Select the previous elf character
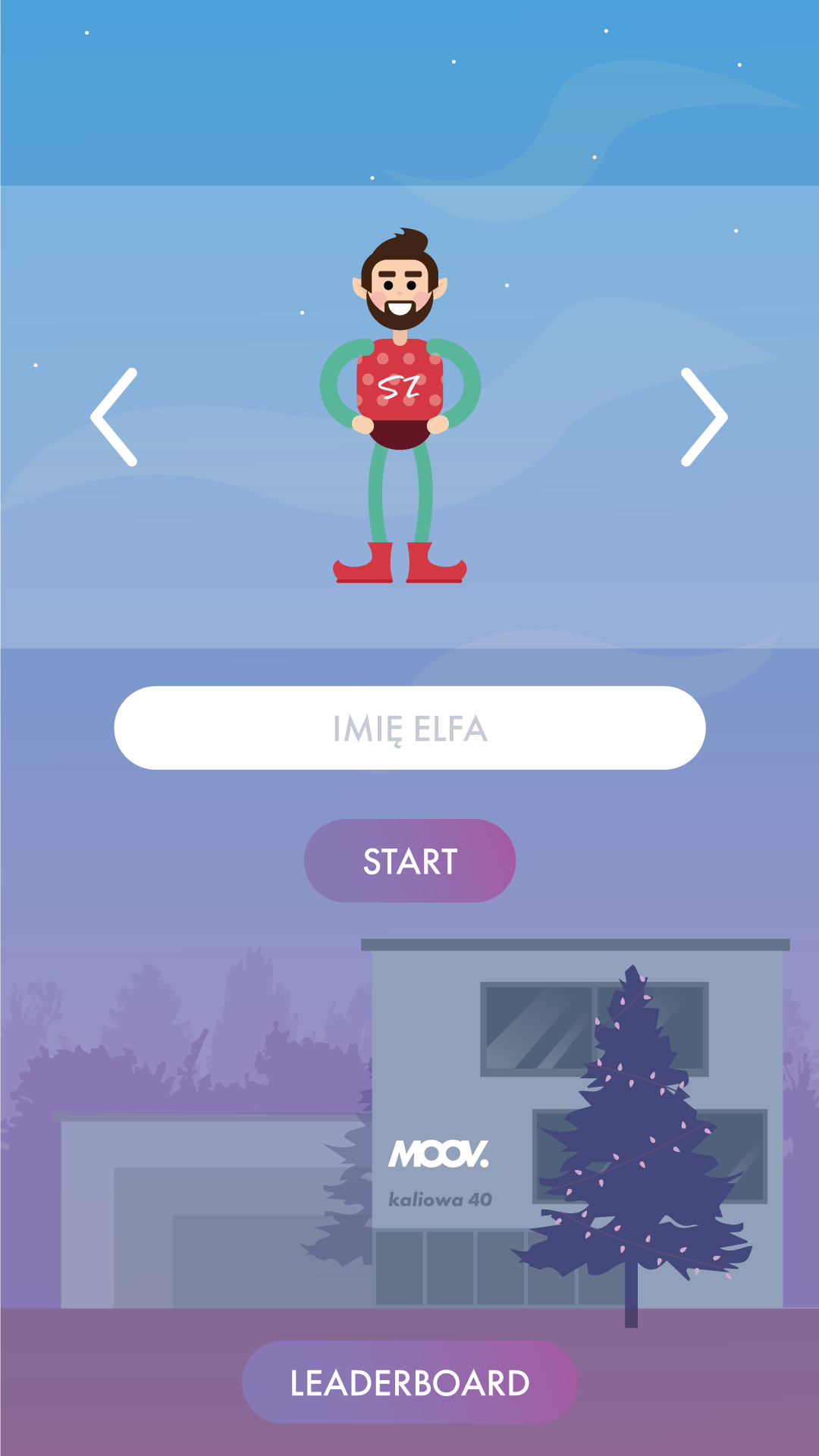 (x=115, y=417)
